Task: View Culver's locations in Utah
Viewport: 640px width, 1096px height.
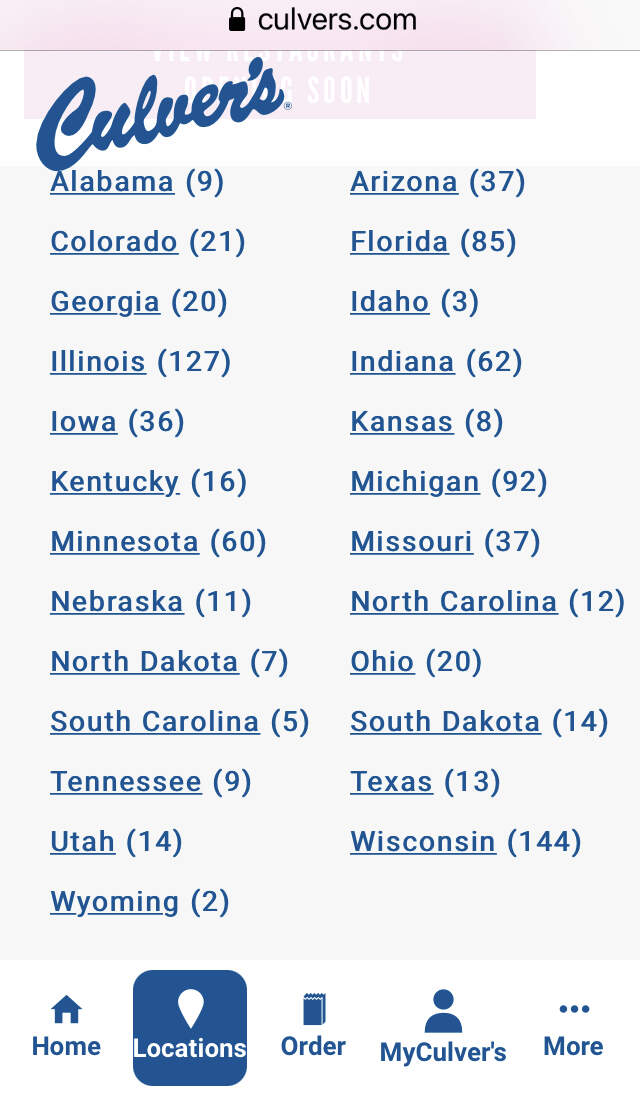Action: (83, 842)
